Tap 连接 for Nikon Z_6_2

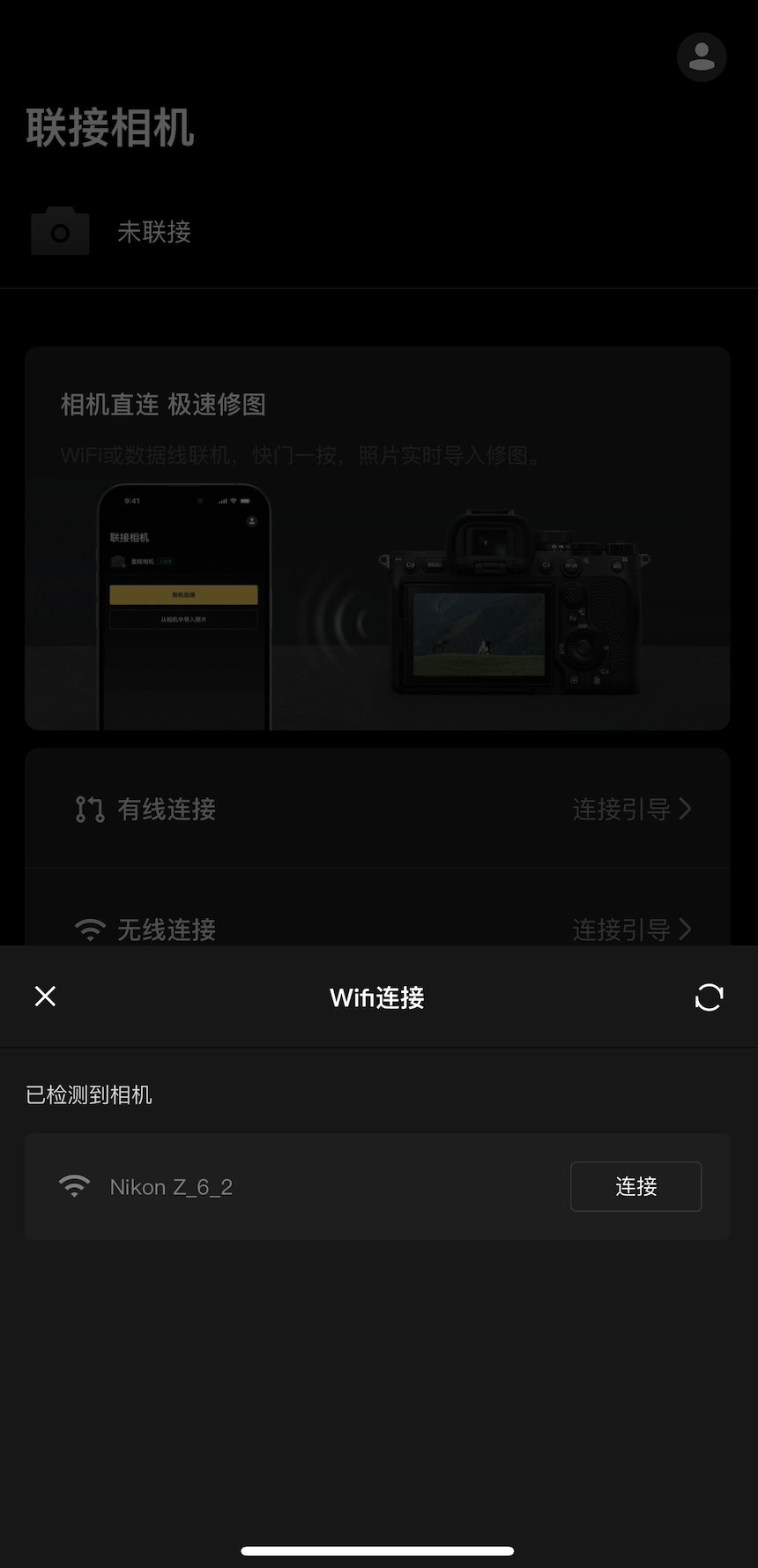point(635,1186)
